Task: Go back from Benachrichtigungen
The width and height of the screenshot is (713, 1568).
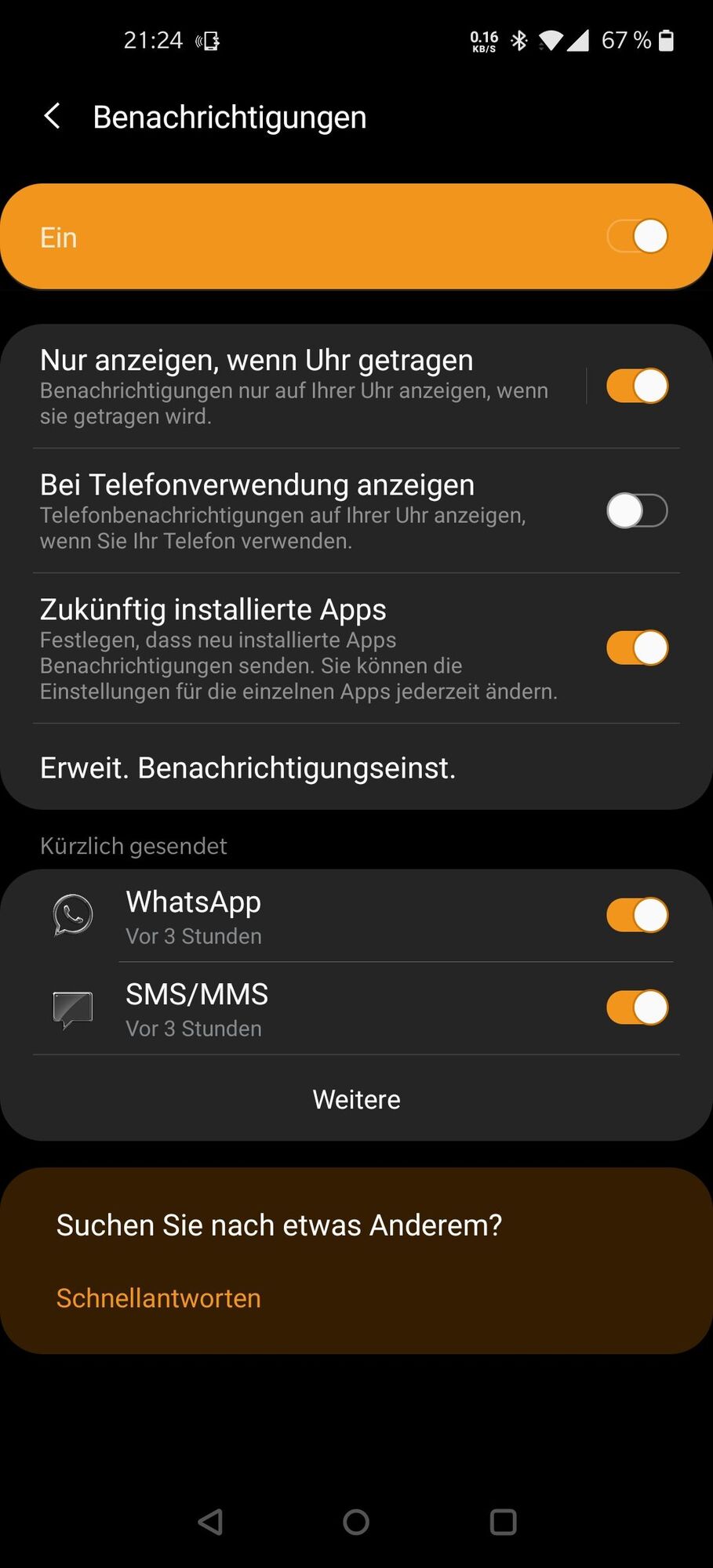Action: [x=53, y=117]
